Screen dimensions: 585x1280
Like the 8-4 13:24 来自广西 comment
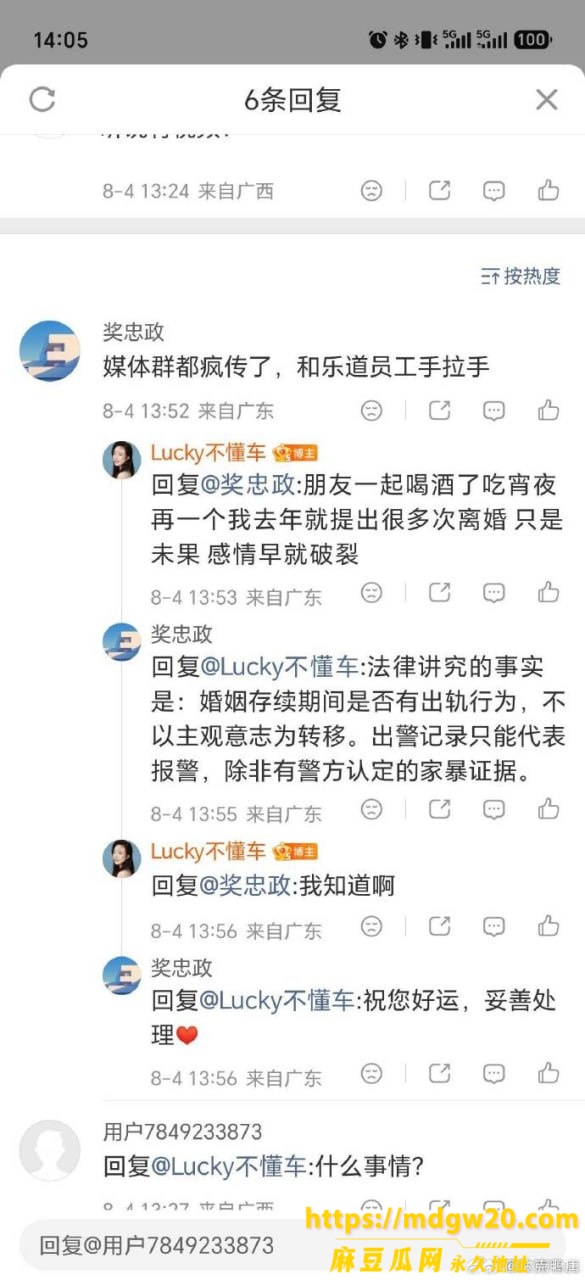[548, 190]
